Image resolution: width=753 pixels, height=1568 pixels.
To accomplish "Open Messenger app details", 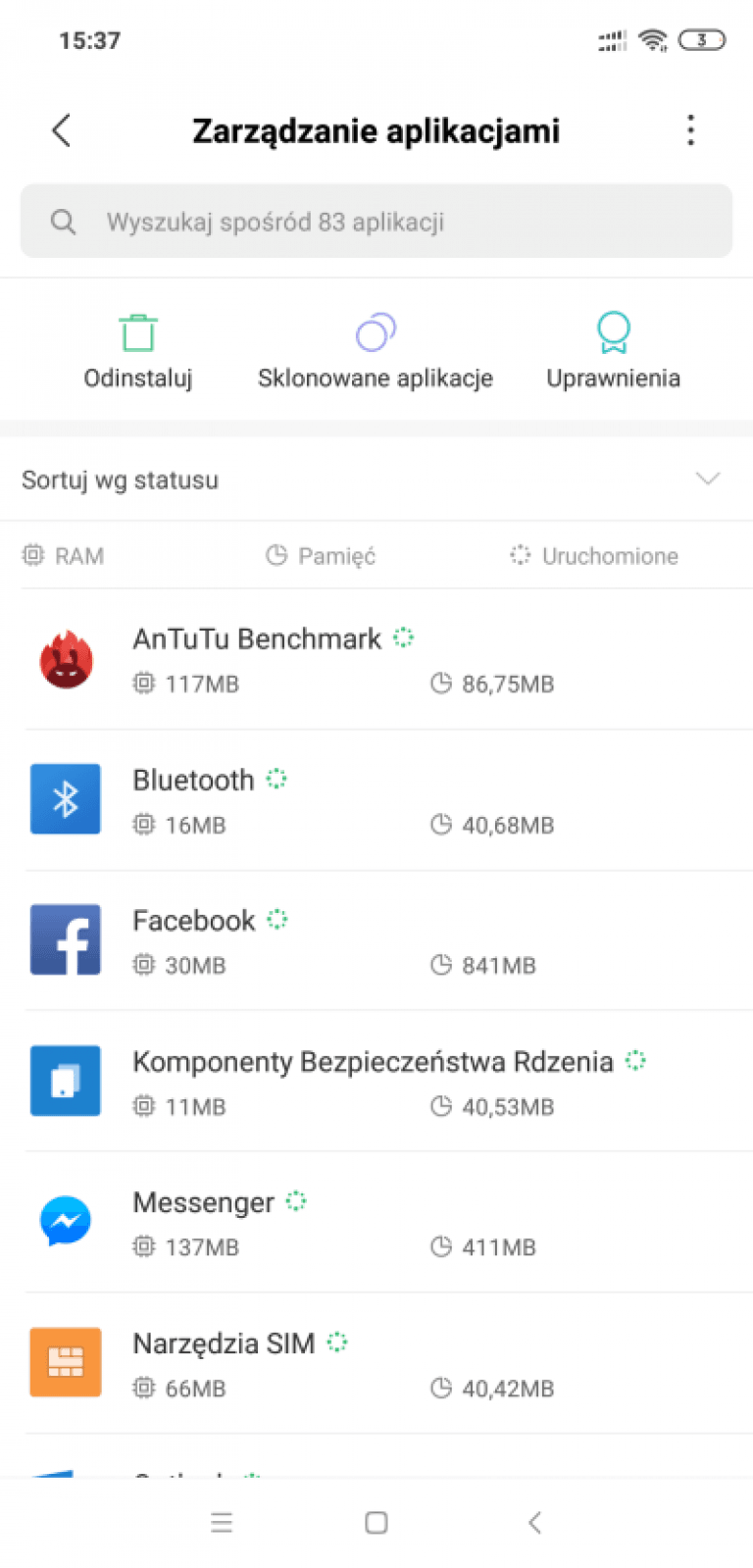I will click(376, 1222).
